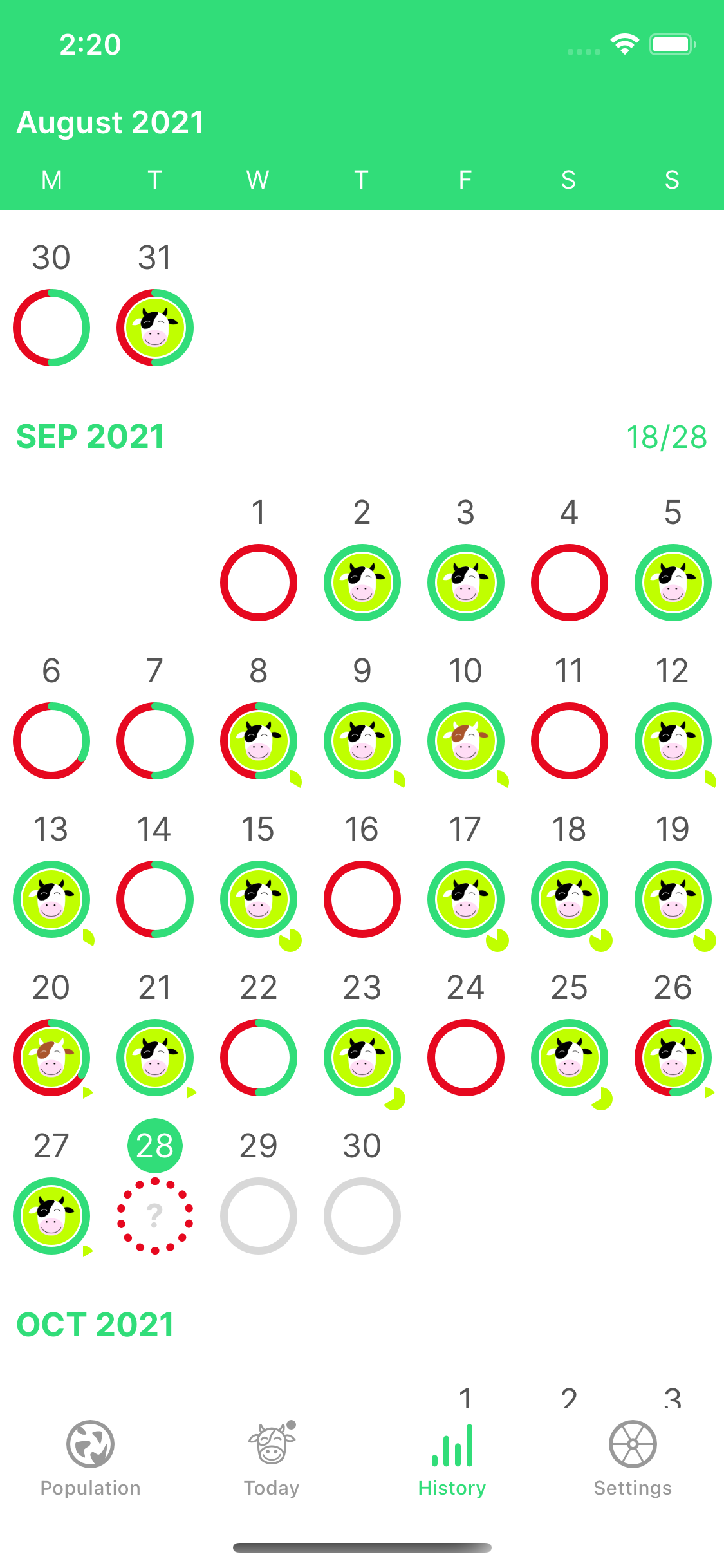Open the Today tab

pyautogui.click(x=272, y=1458)
